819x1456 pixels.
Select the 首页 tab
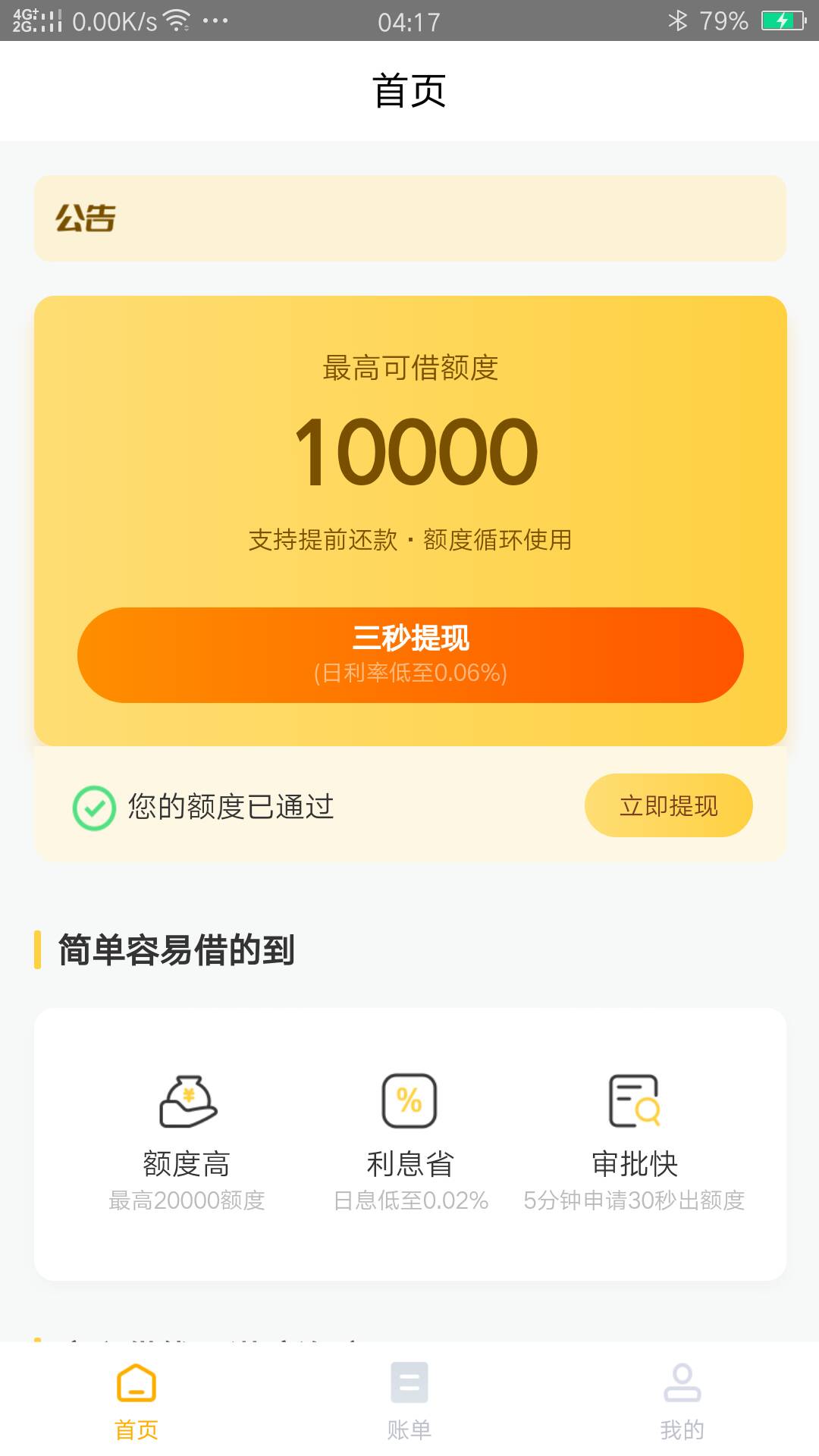point(136,1401)
